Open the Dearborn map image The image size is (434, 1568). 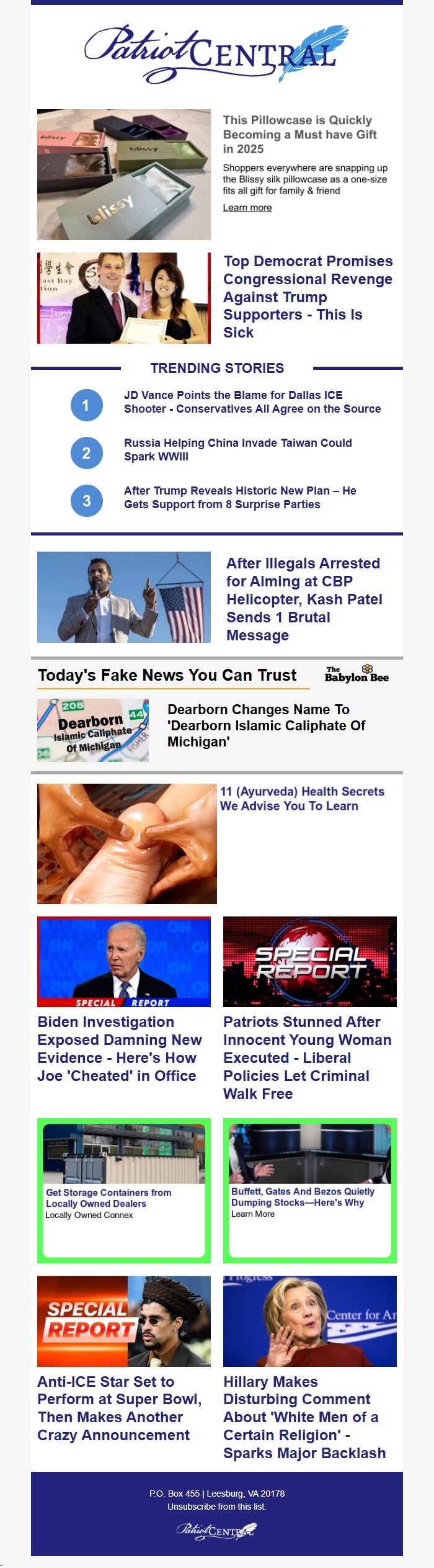point(93,730)
